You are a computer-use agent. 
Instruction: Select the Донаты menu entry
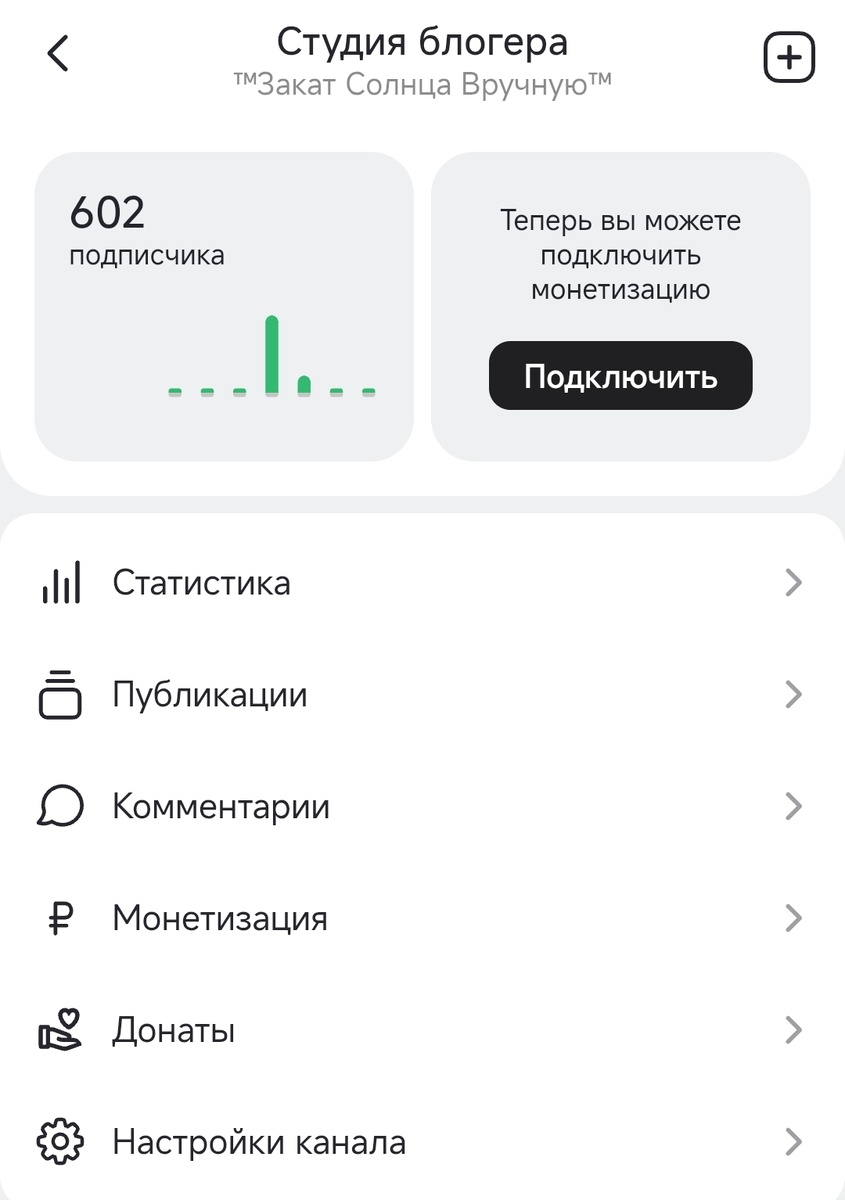point(175,1029)
